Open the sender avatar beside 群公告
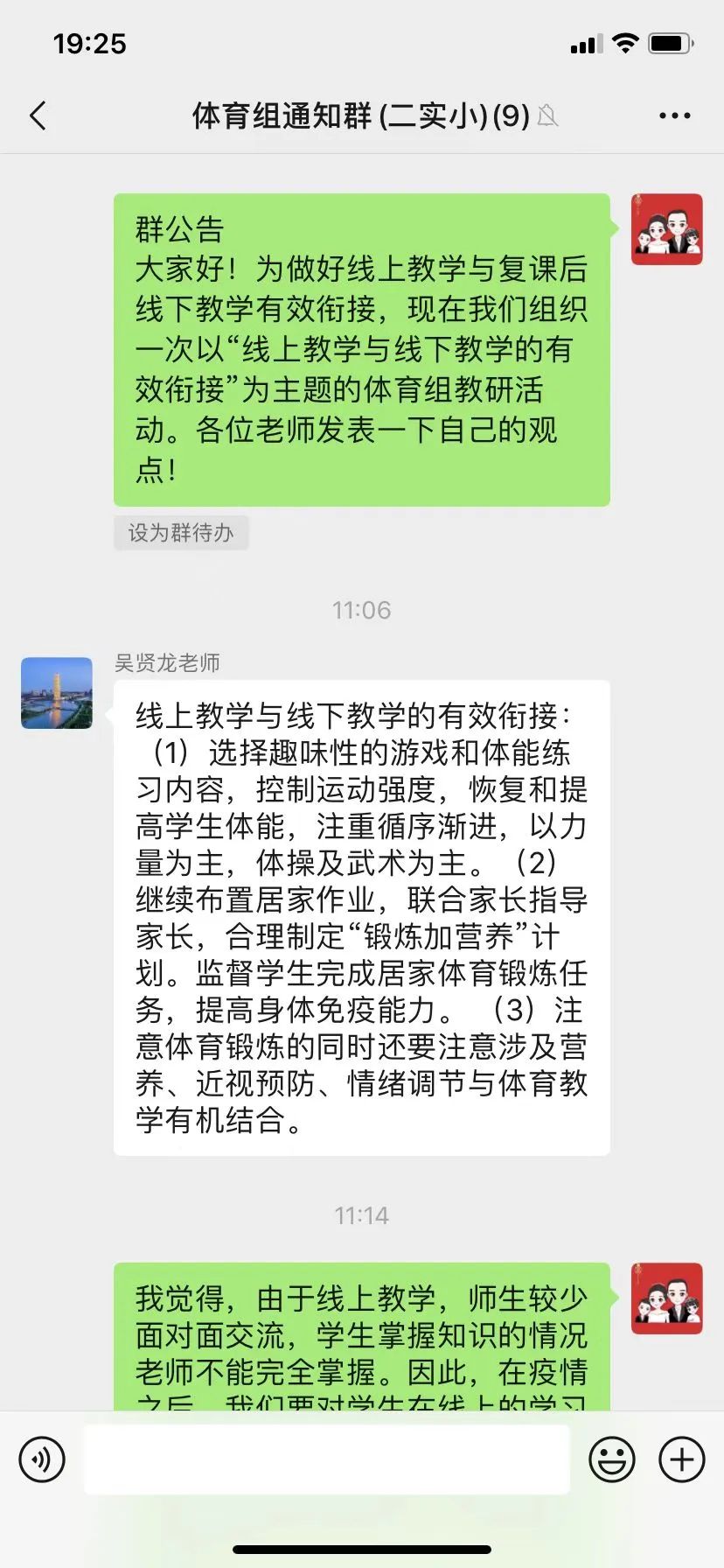 (x=667, y=229)
